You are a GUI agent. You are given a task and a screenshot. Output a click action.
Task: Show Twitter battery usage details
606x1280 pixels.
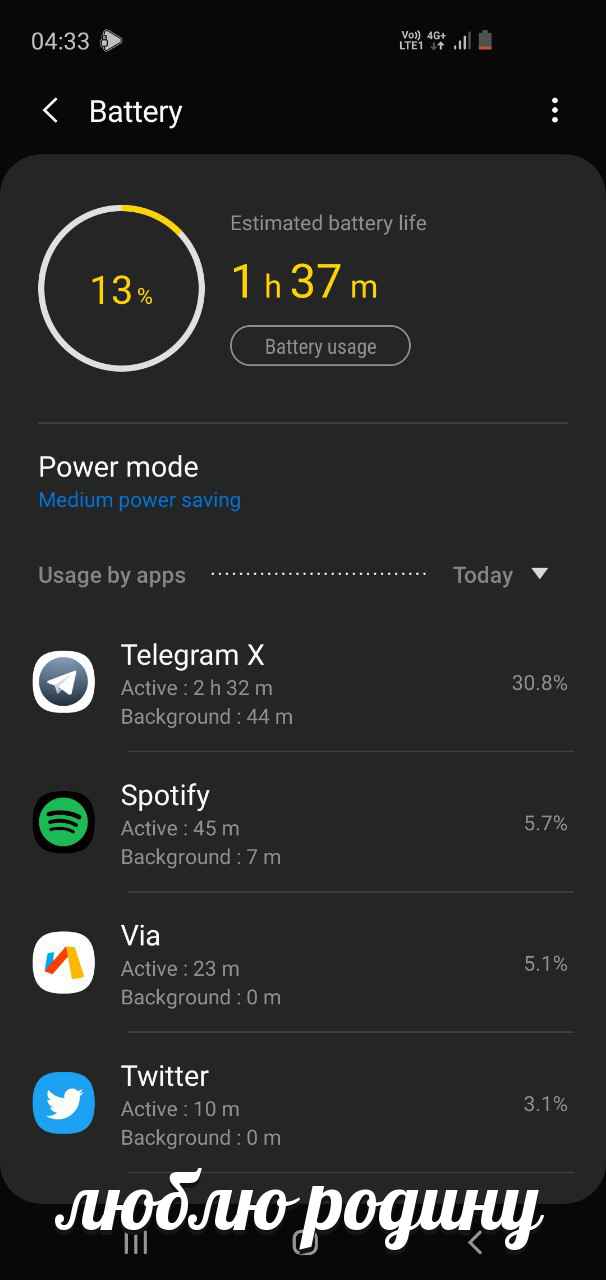(x=303, y=1104)
